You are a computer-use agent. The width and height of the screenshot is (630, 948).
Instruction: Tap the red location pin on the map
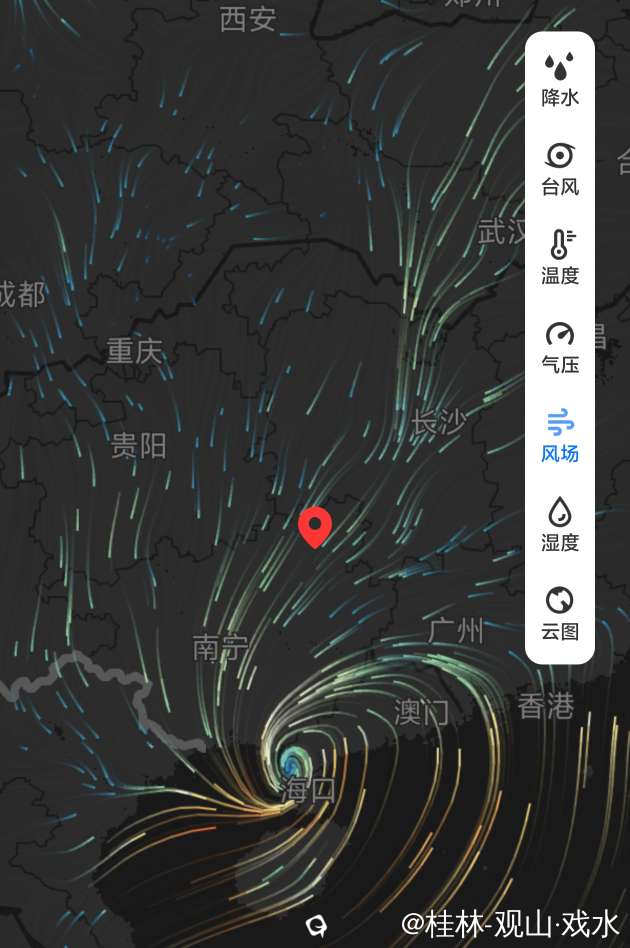pyautogui.click(x=315, y=526)
